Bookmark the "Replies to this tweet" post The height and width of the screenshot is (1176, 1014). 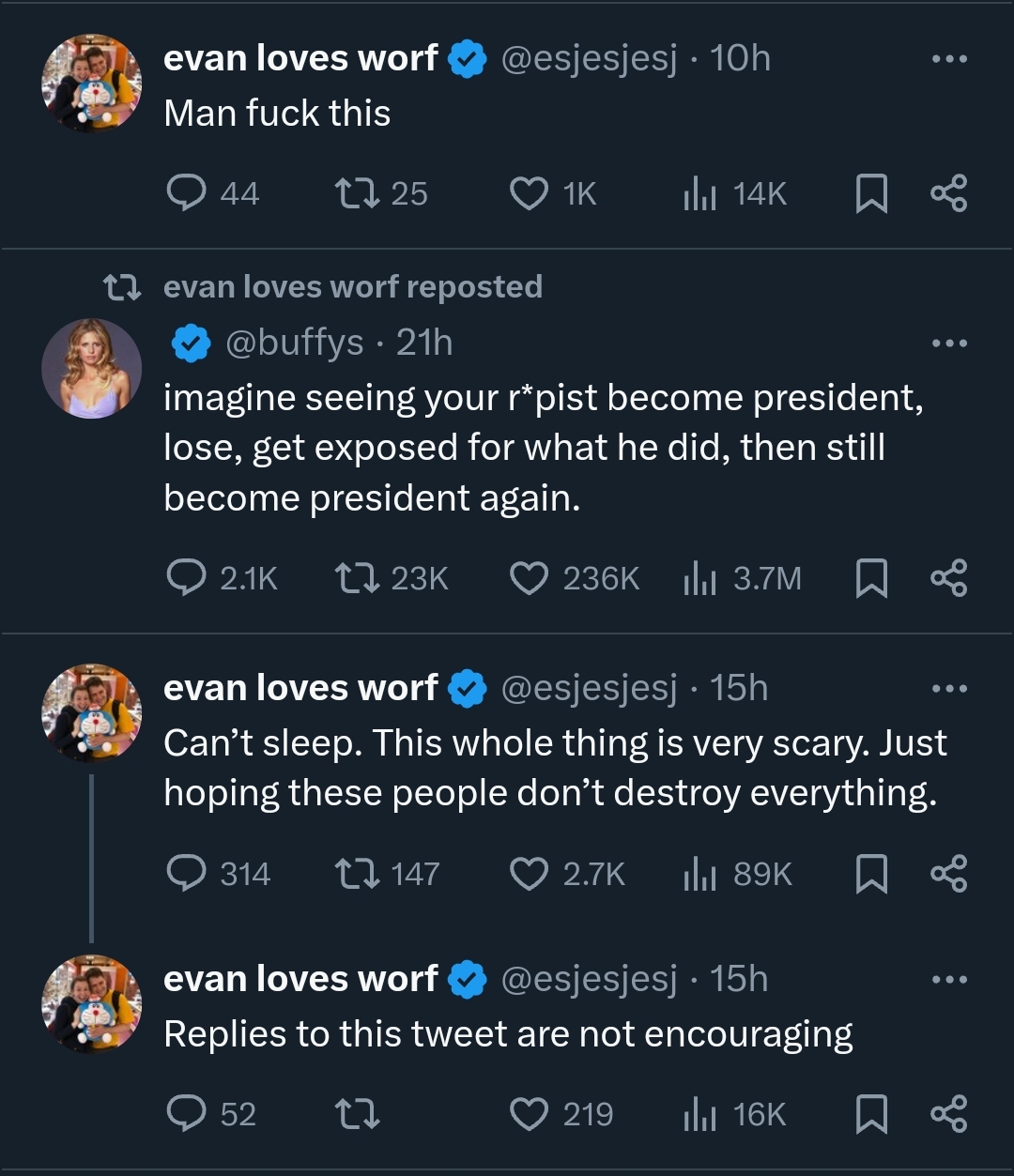(871, 1115)
